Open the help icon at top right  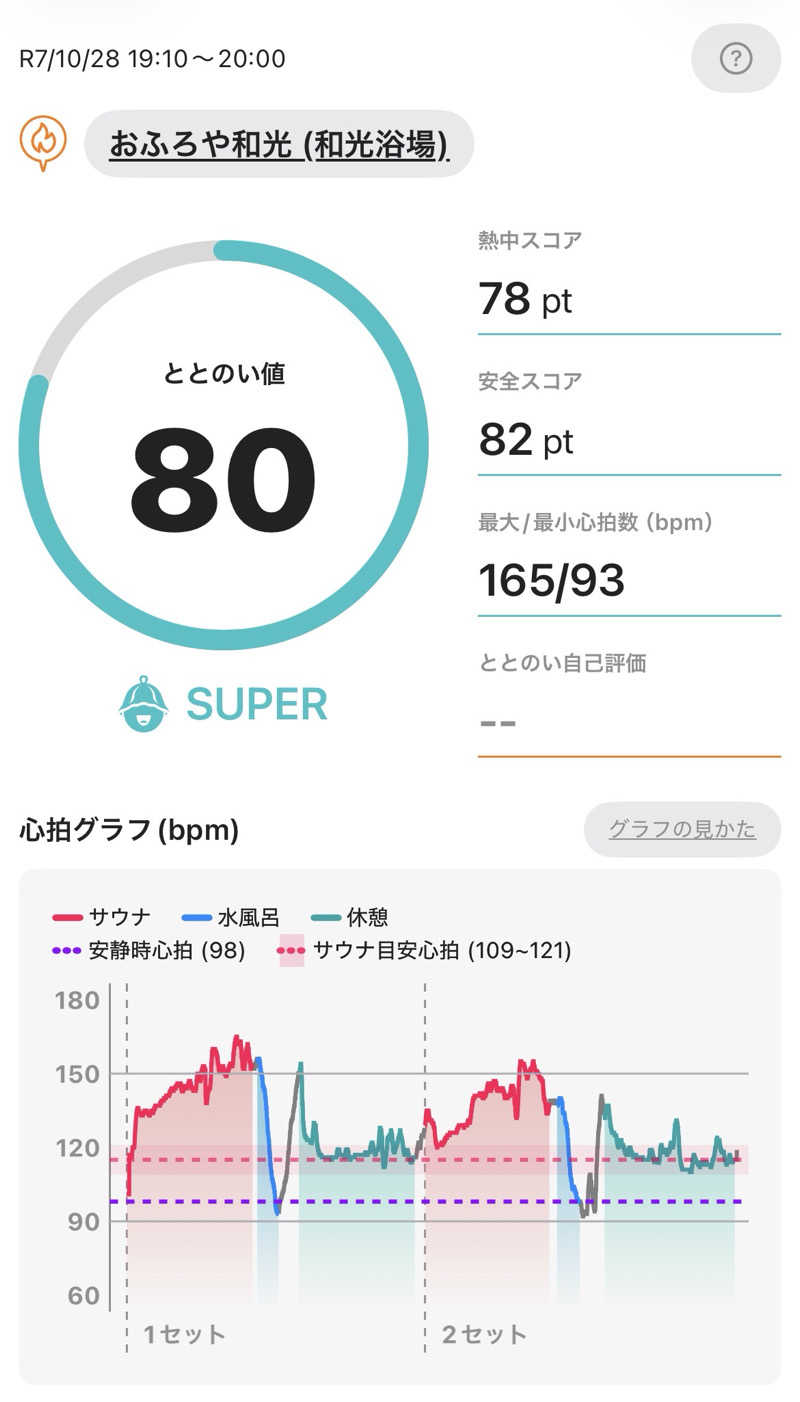[x=735, y=58]
